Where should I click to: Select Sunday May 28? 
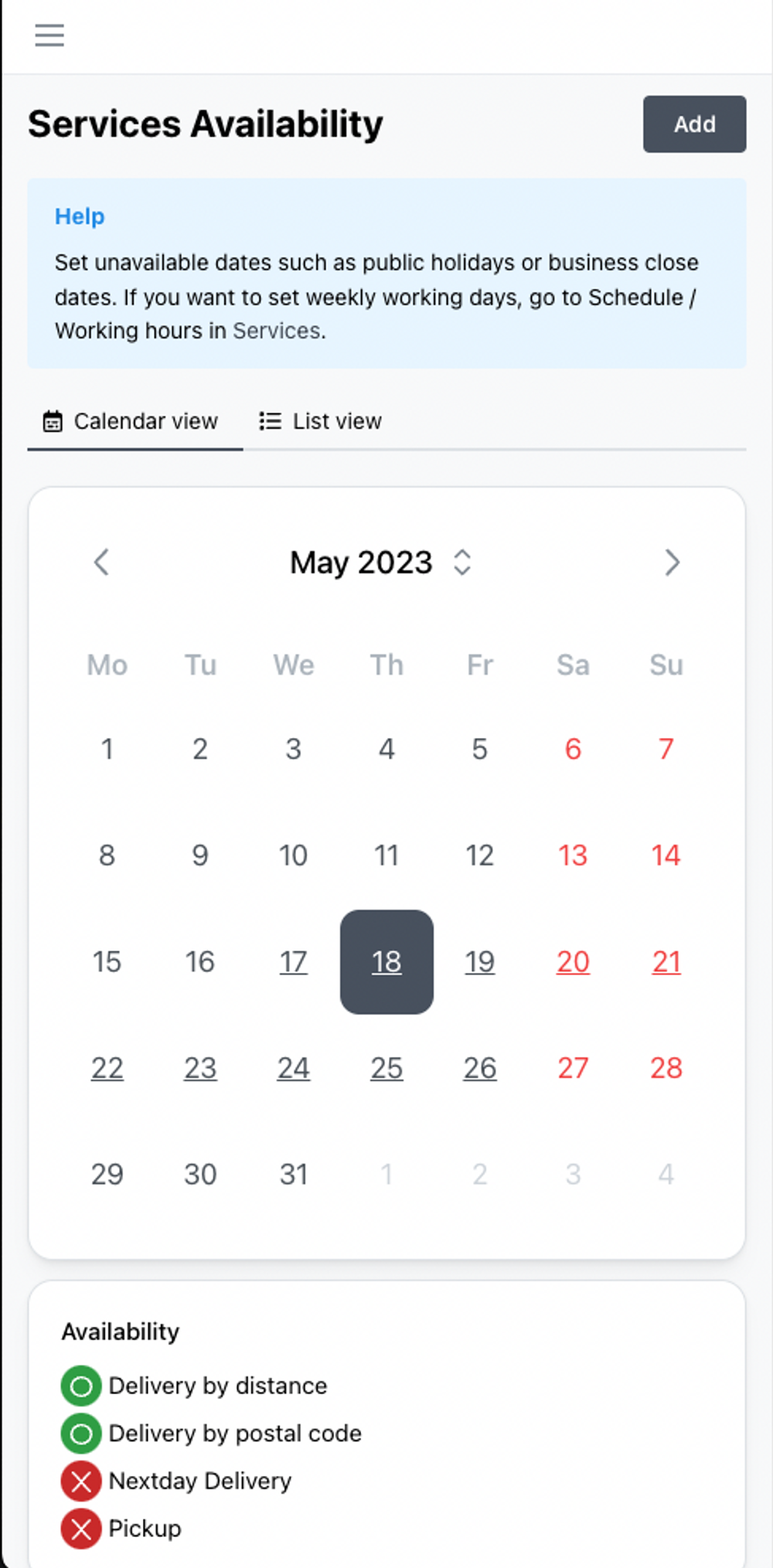666,1068
